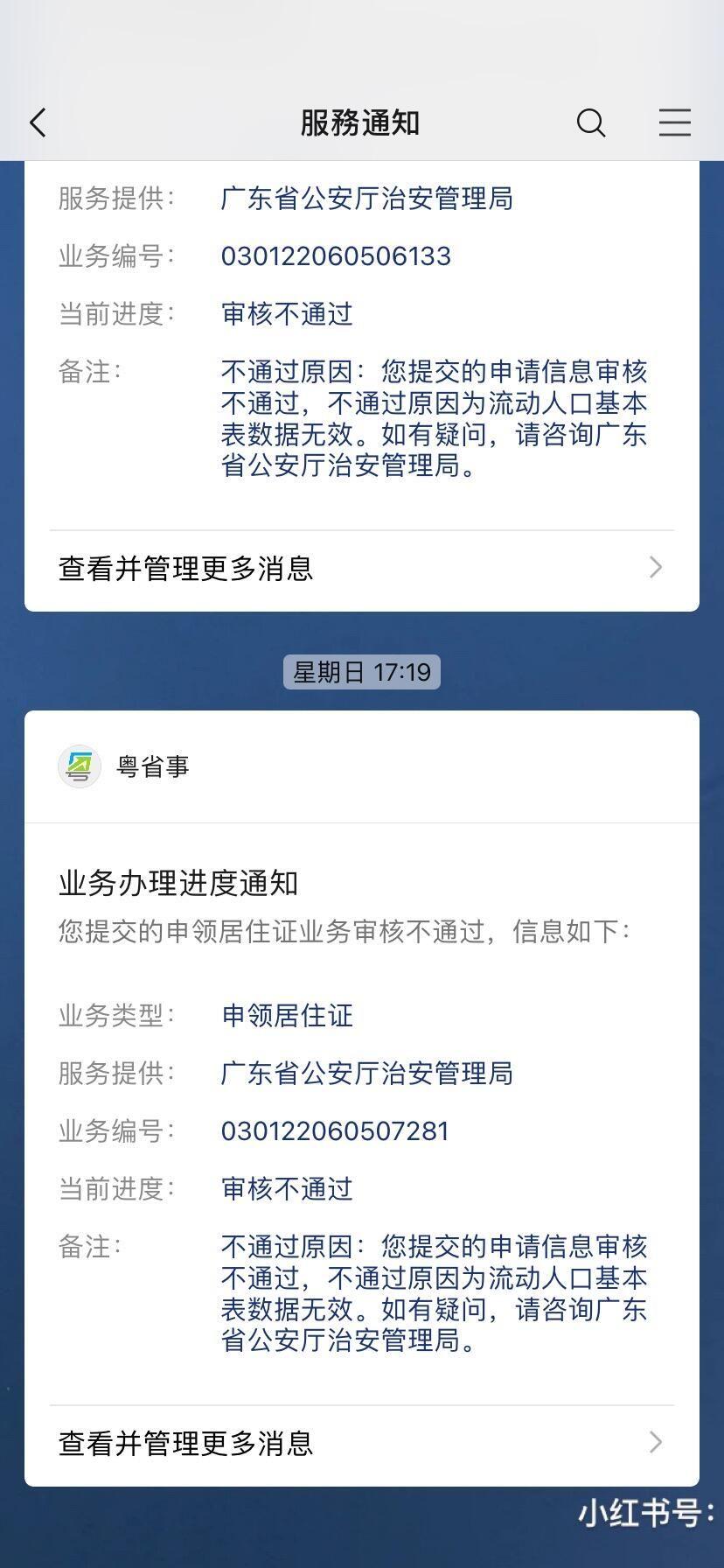Go back from the 服務通知 screen

38,122
